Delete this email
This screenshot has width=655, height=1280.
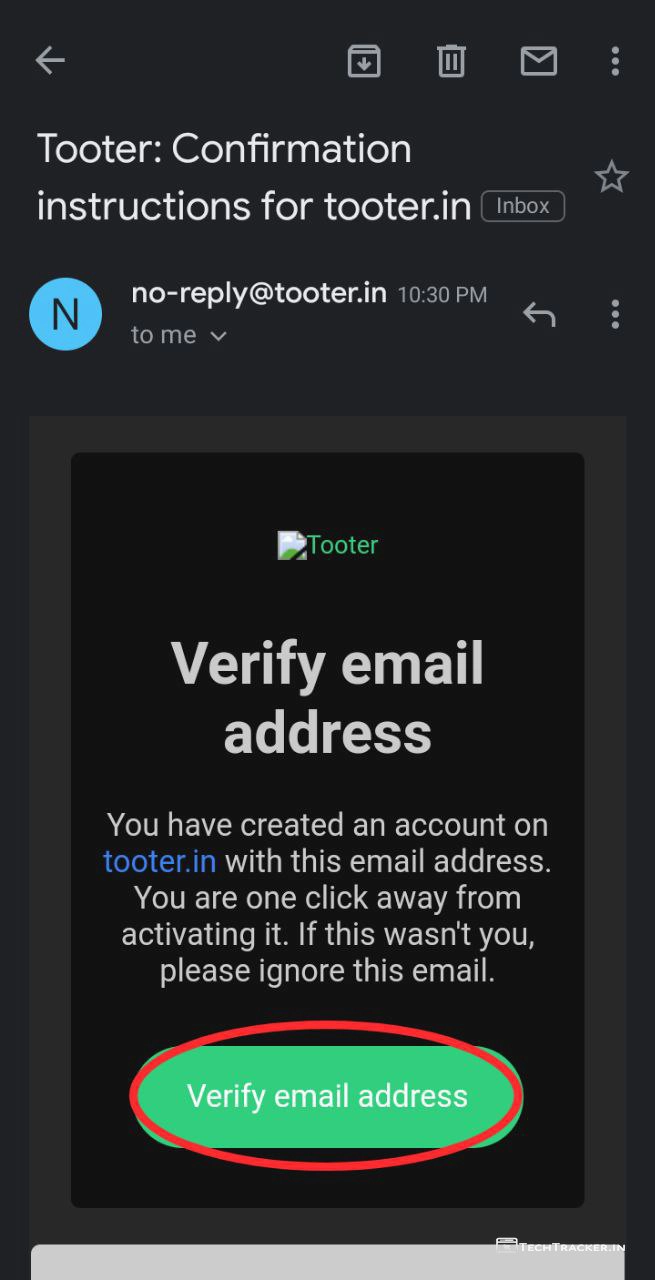click(x=451, y=61)
